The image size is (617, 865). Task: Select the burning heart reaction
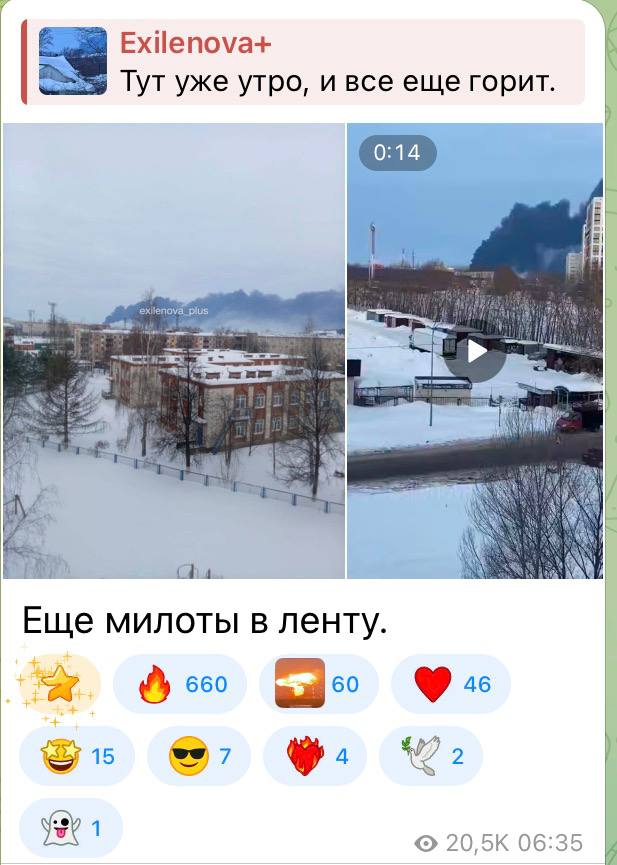pyautogui.click(x=316, y=756)
